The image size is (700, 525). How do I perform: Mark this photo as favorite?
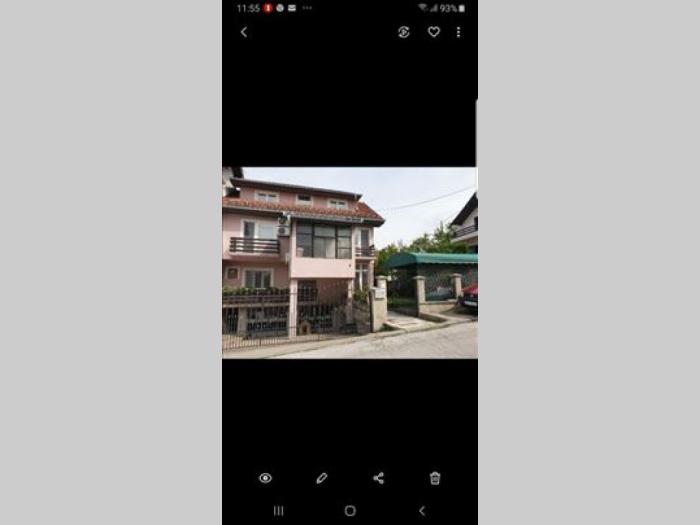click(434, 32)
